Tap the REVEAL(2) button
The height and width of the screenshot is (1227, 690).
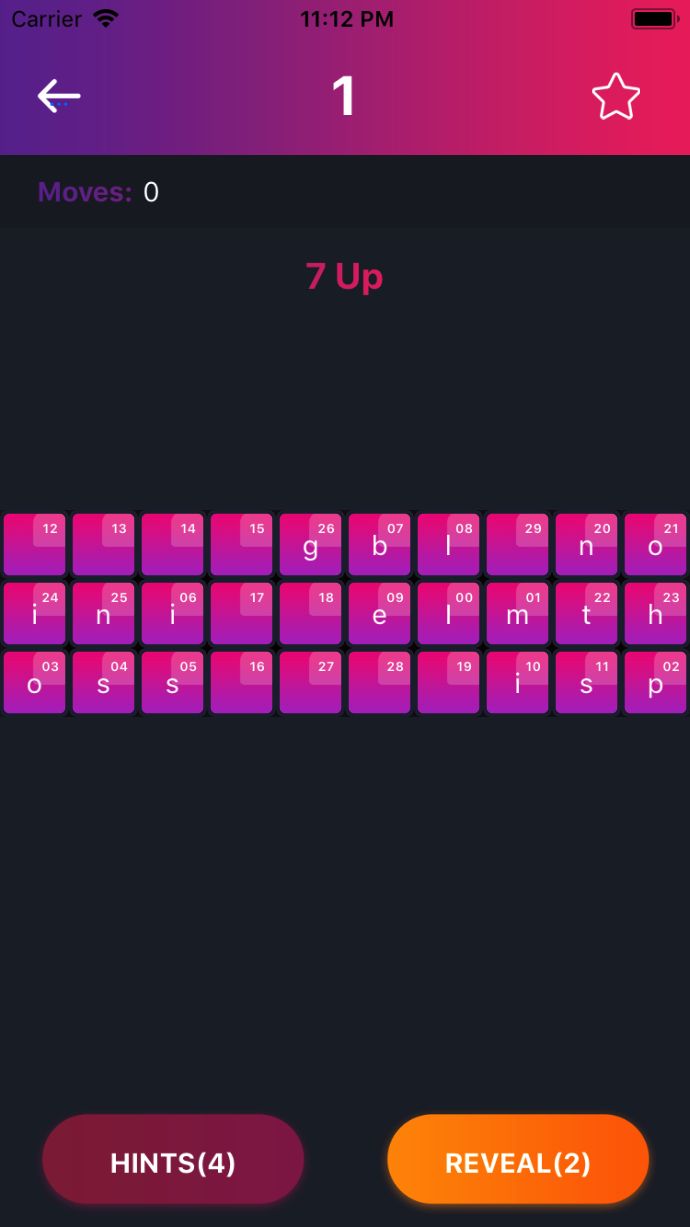(x=518, y=1160)
